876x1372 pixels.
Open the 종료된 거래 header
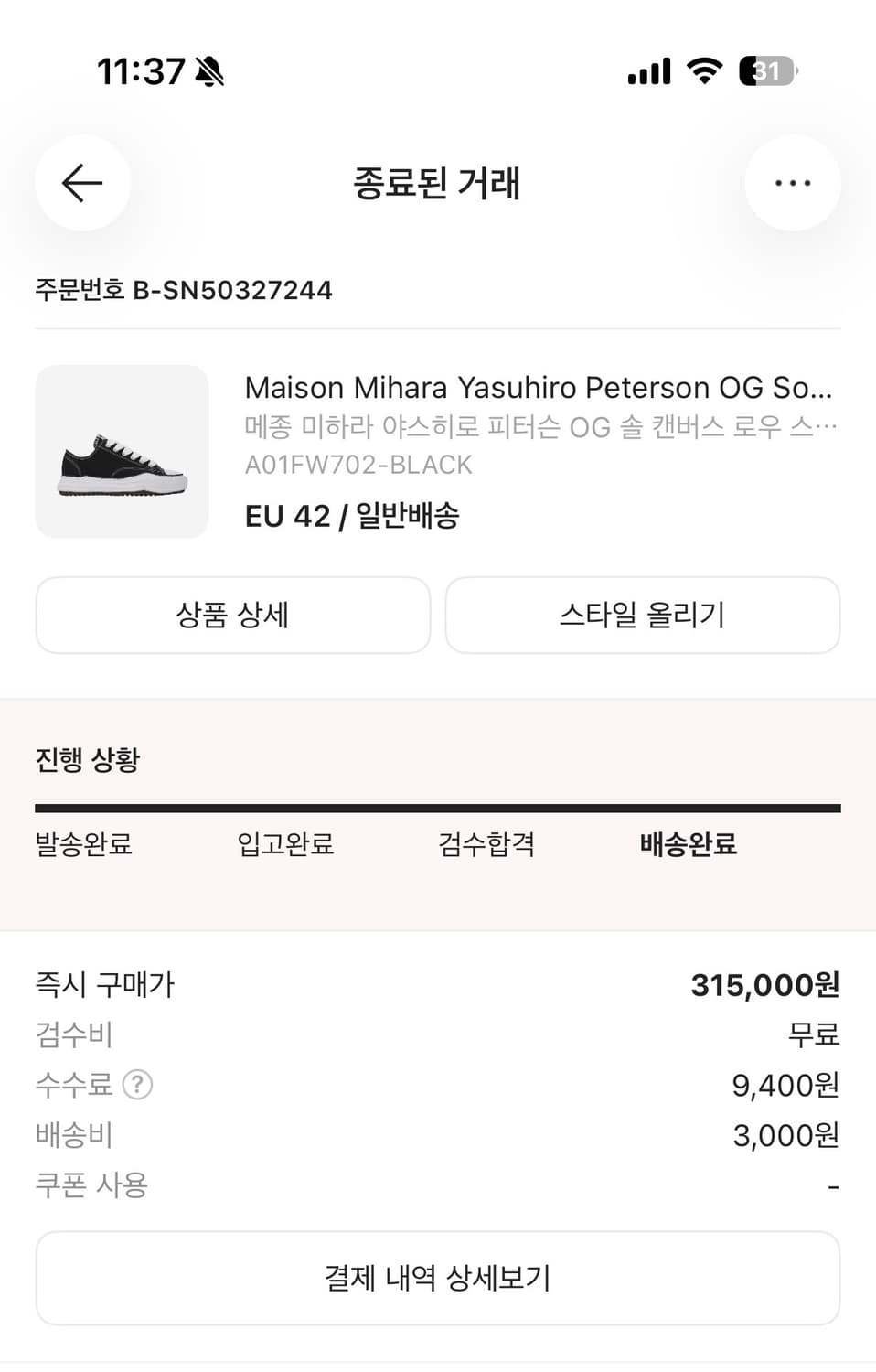pos(437,183)
